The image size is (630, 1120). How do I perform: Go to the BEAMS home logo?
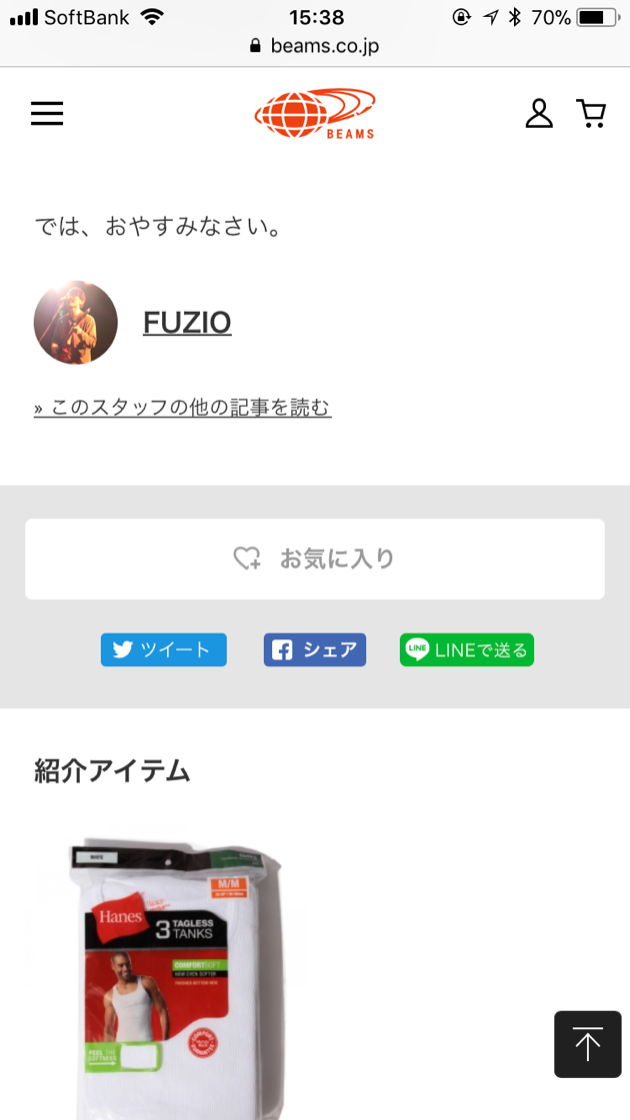tap(315, 113)
